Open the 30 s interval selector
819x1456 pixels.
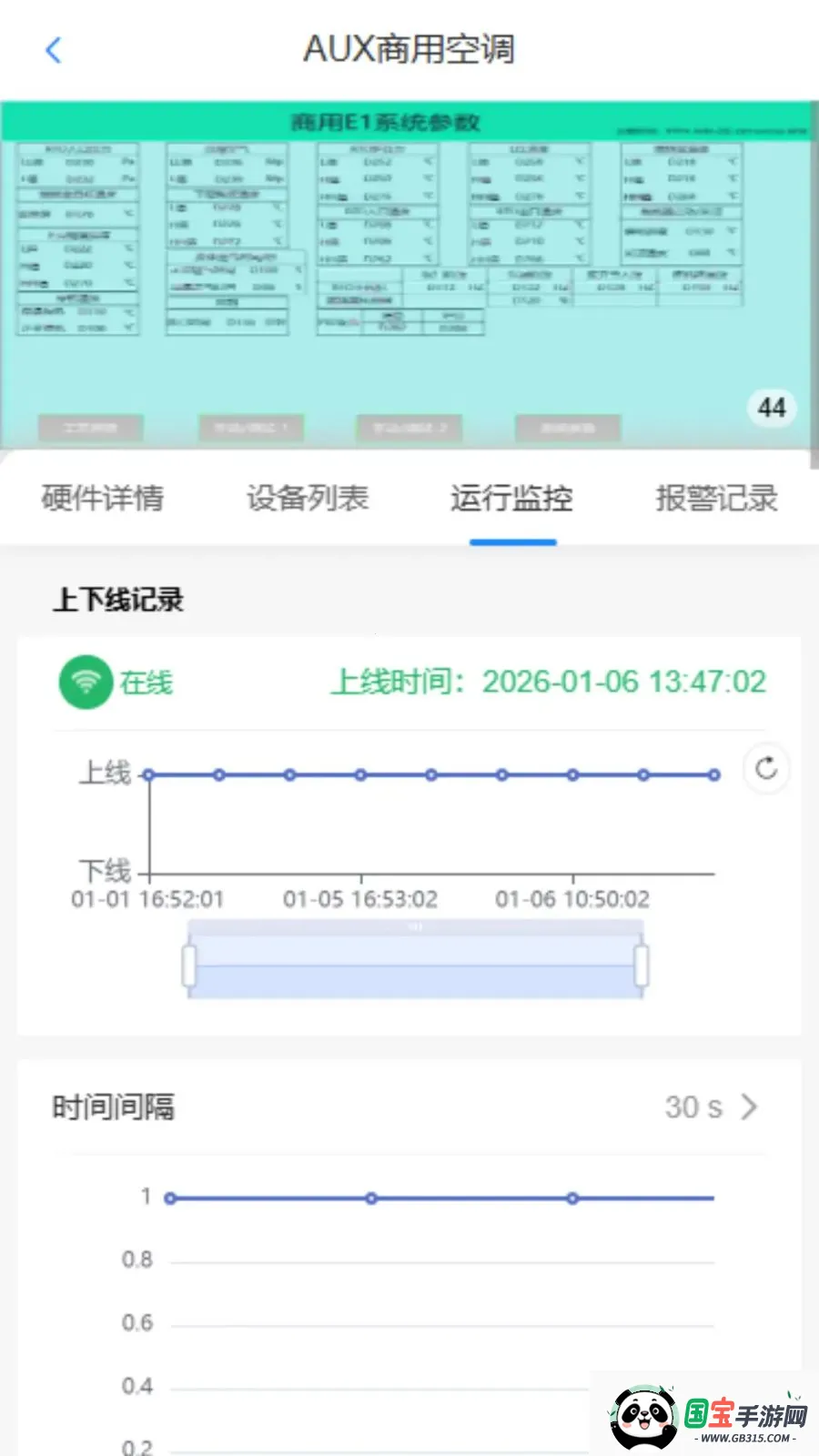coord(693,1107)
